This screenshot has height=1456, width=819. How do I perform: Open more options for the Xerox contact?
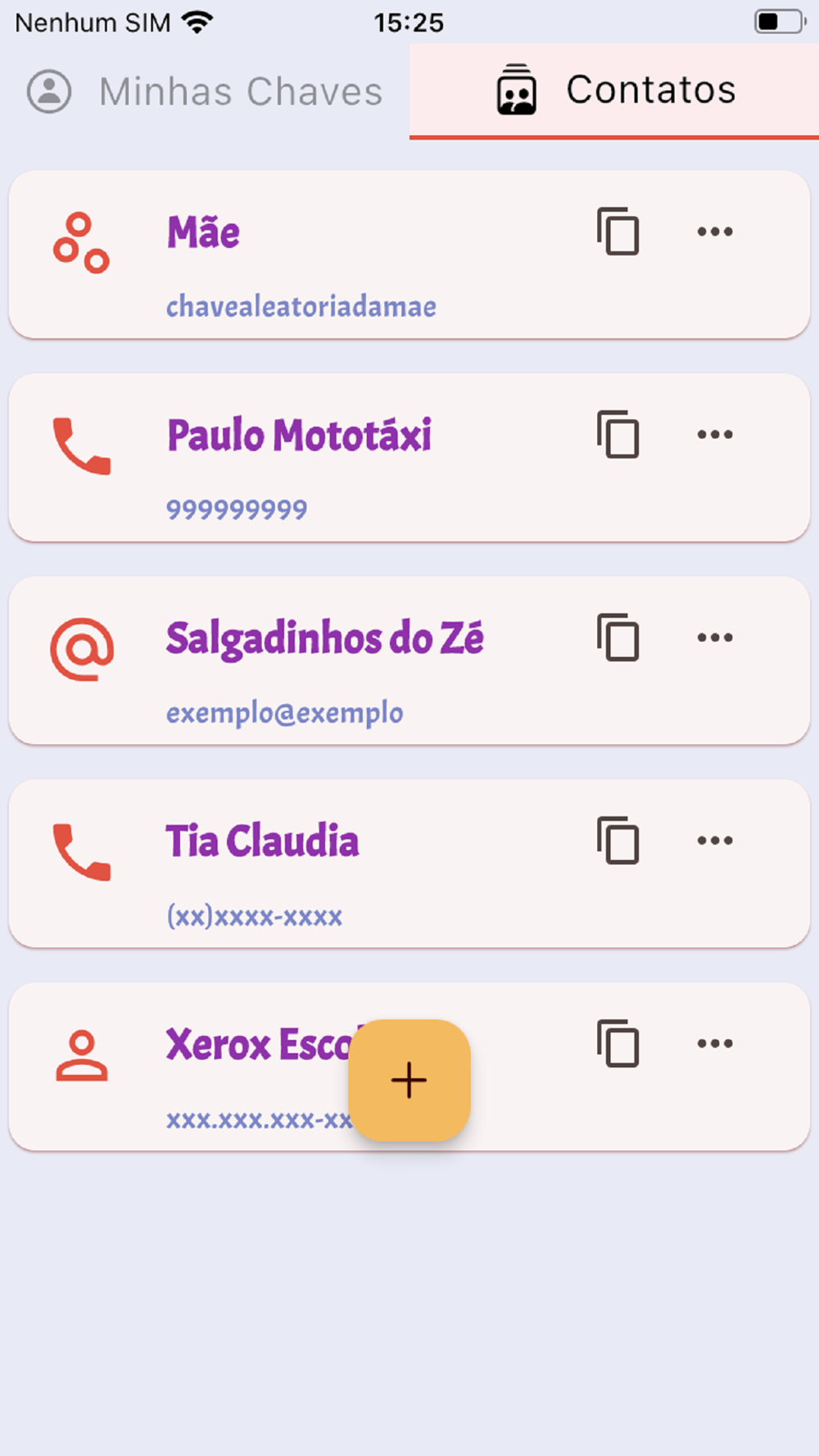715,1044
